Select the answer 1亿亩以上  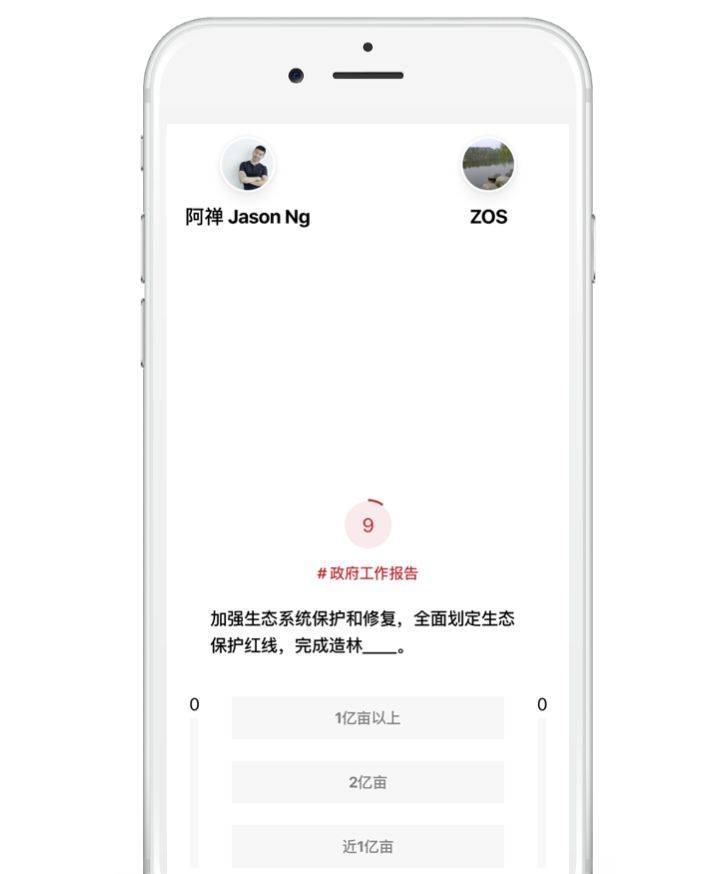pyautogui.click(x=367, y=718)
